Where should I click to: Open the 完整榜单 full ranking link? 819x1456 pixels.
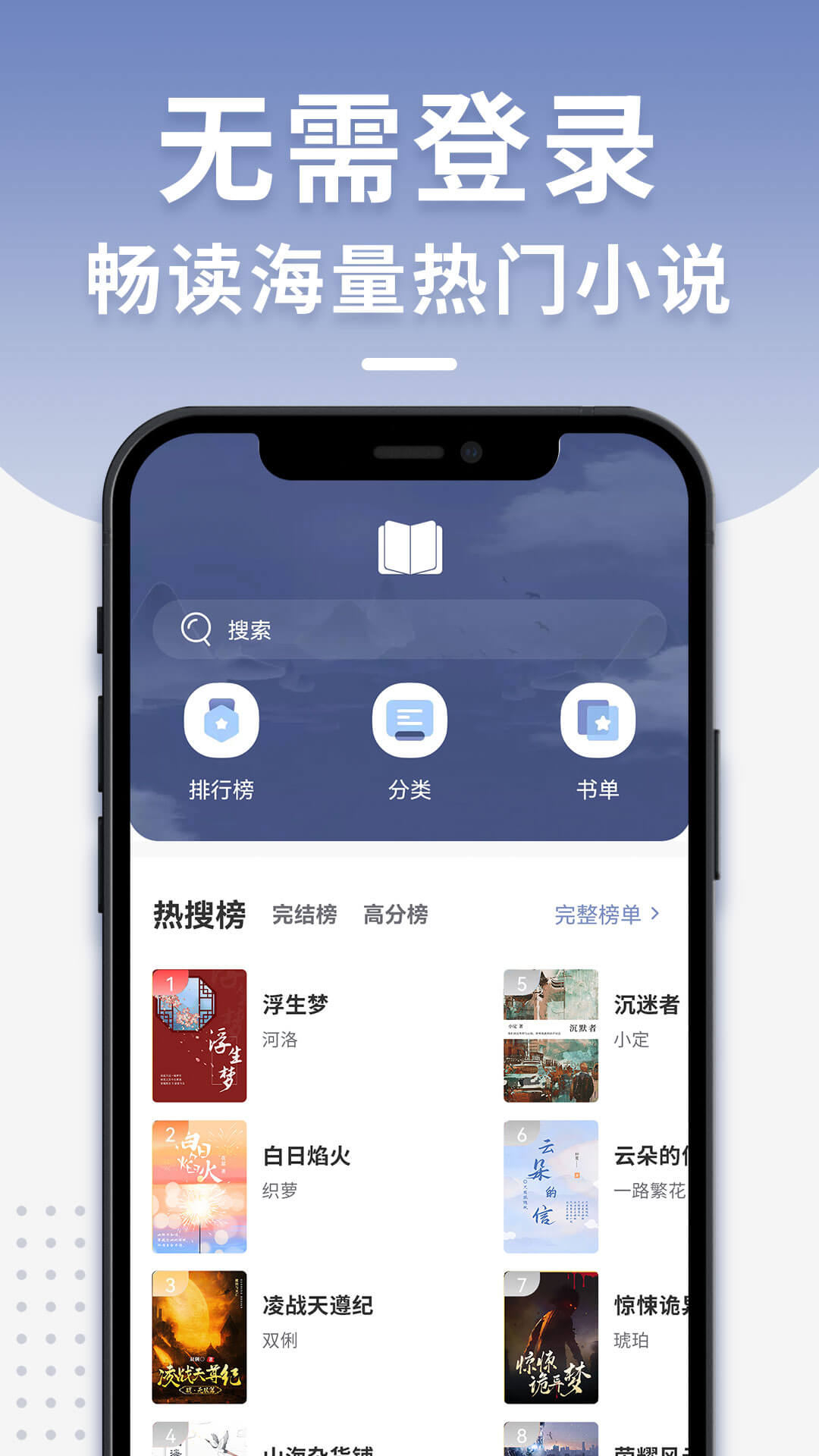[x=598, y=915]
